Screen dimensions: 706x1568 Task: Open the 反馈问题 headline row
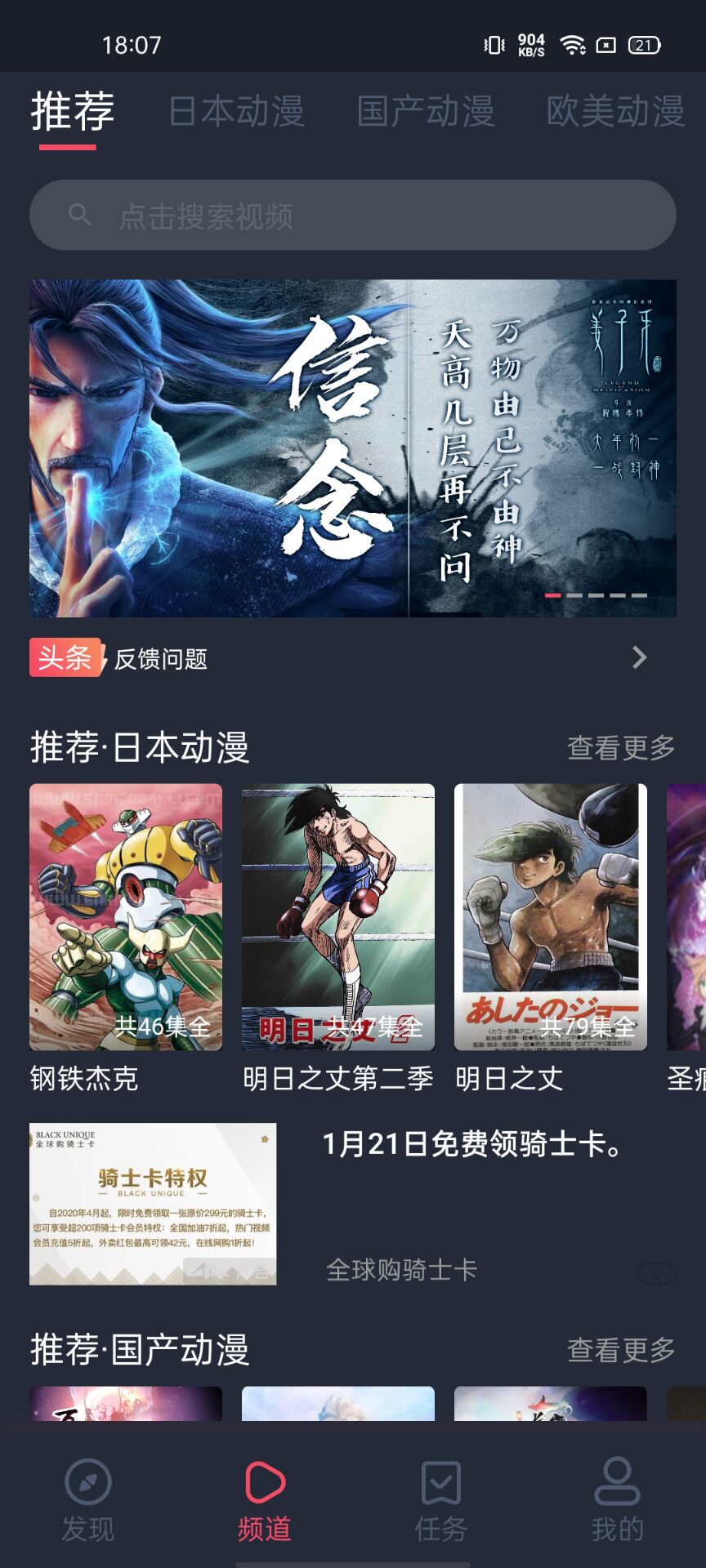353,658
